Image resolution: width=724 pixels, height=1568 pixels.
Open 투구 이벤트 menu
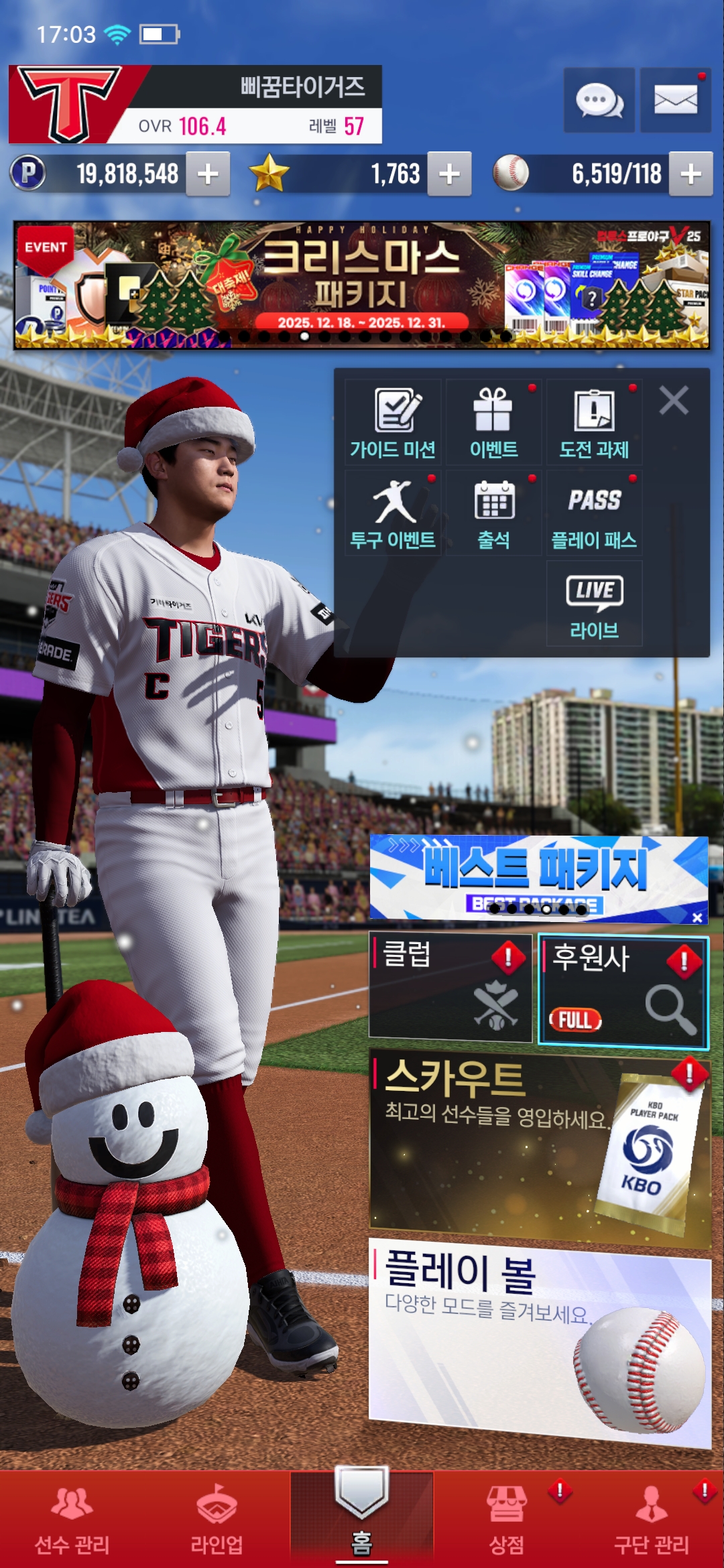pyautogui.click(x=394, y=513)
